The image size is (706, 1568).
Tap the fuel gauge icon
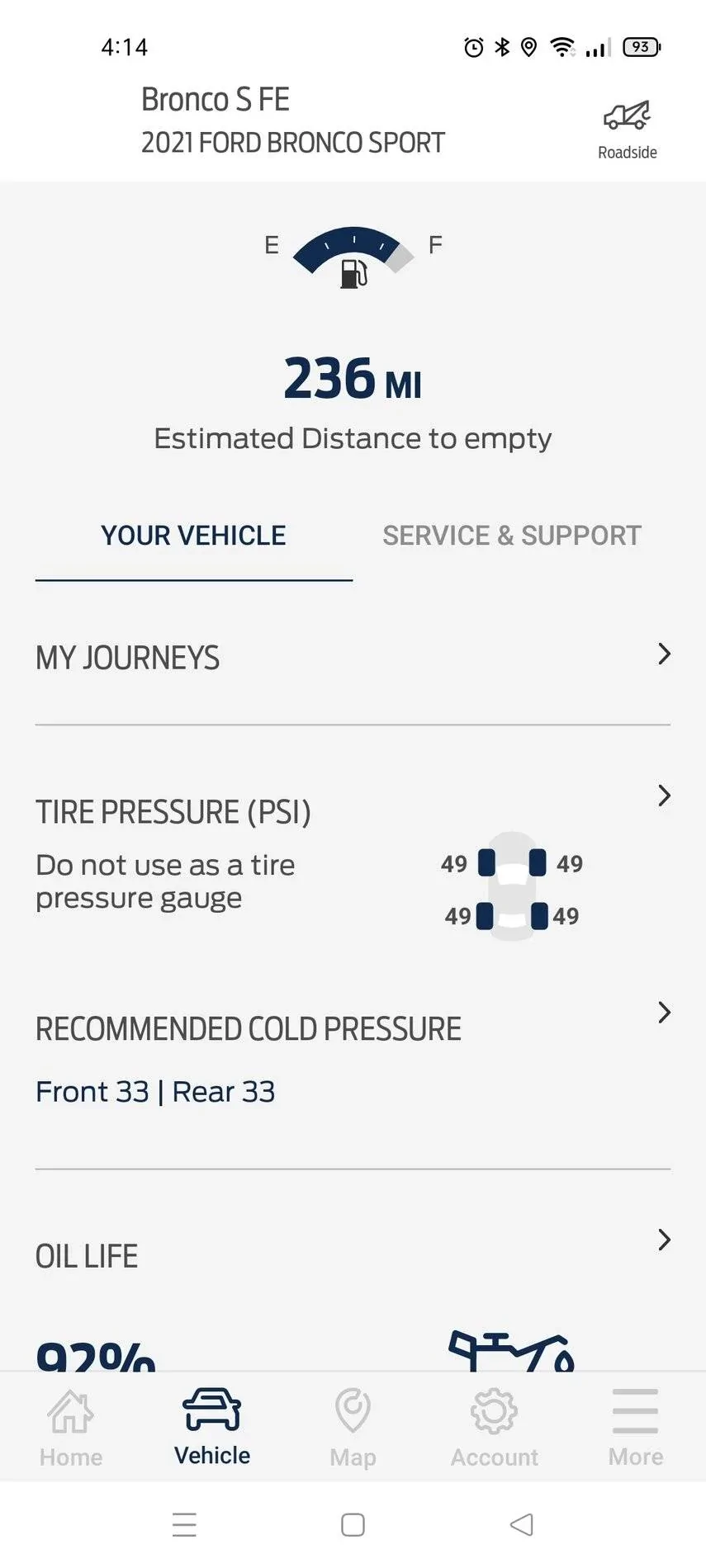(x=353, y=272)
